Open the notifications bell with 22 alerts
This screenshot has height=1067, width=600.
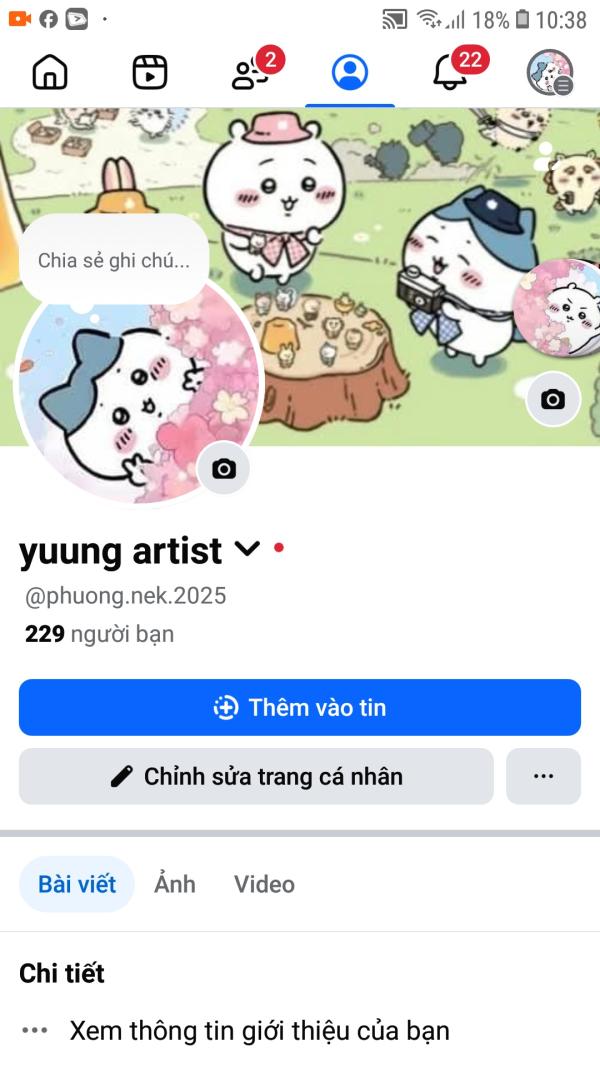[450, 72]
